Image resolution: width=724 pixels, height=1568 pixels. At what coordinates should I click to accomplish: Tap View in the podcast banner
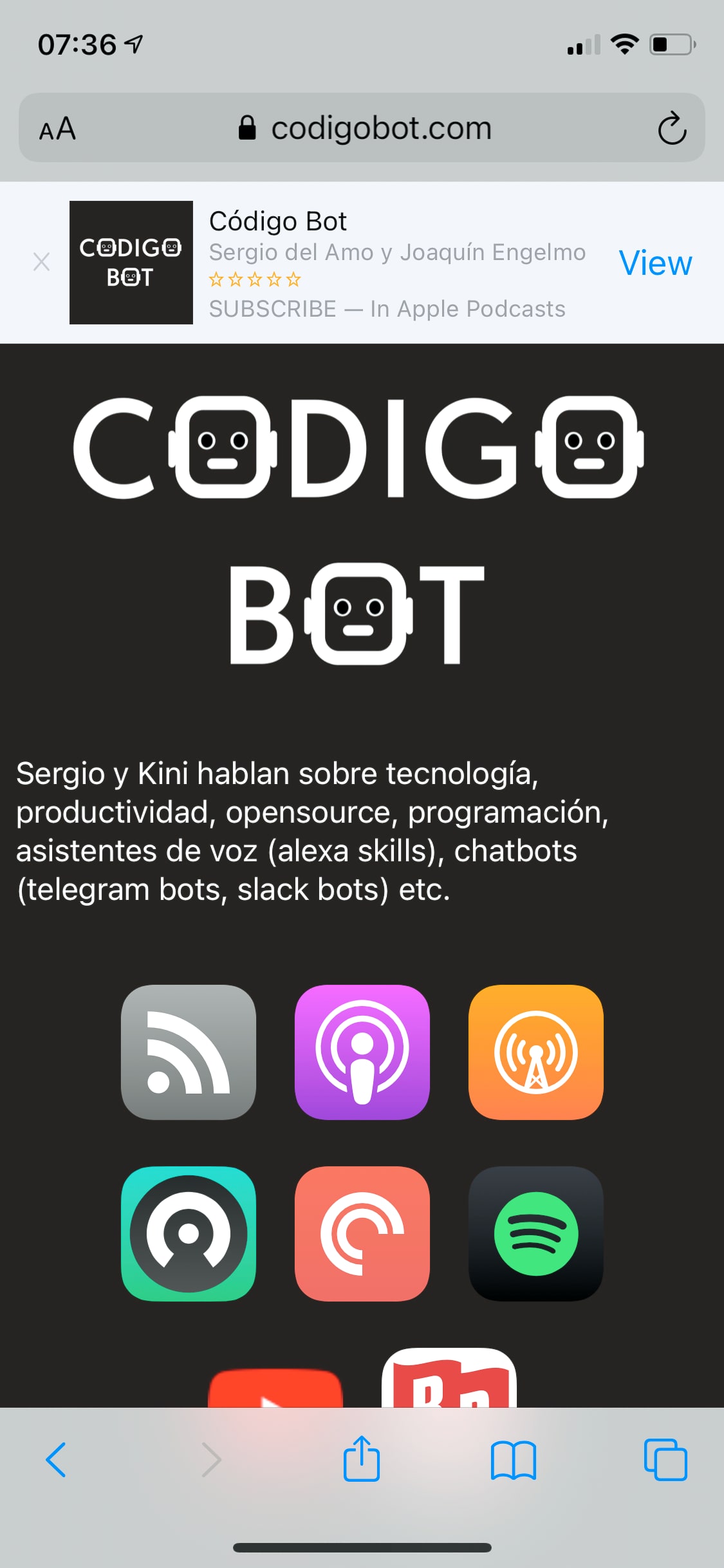click(x=655, y=263)
